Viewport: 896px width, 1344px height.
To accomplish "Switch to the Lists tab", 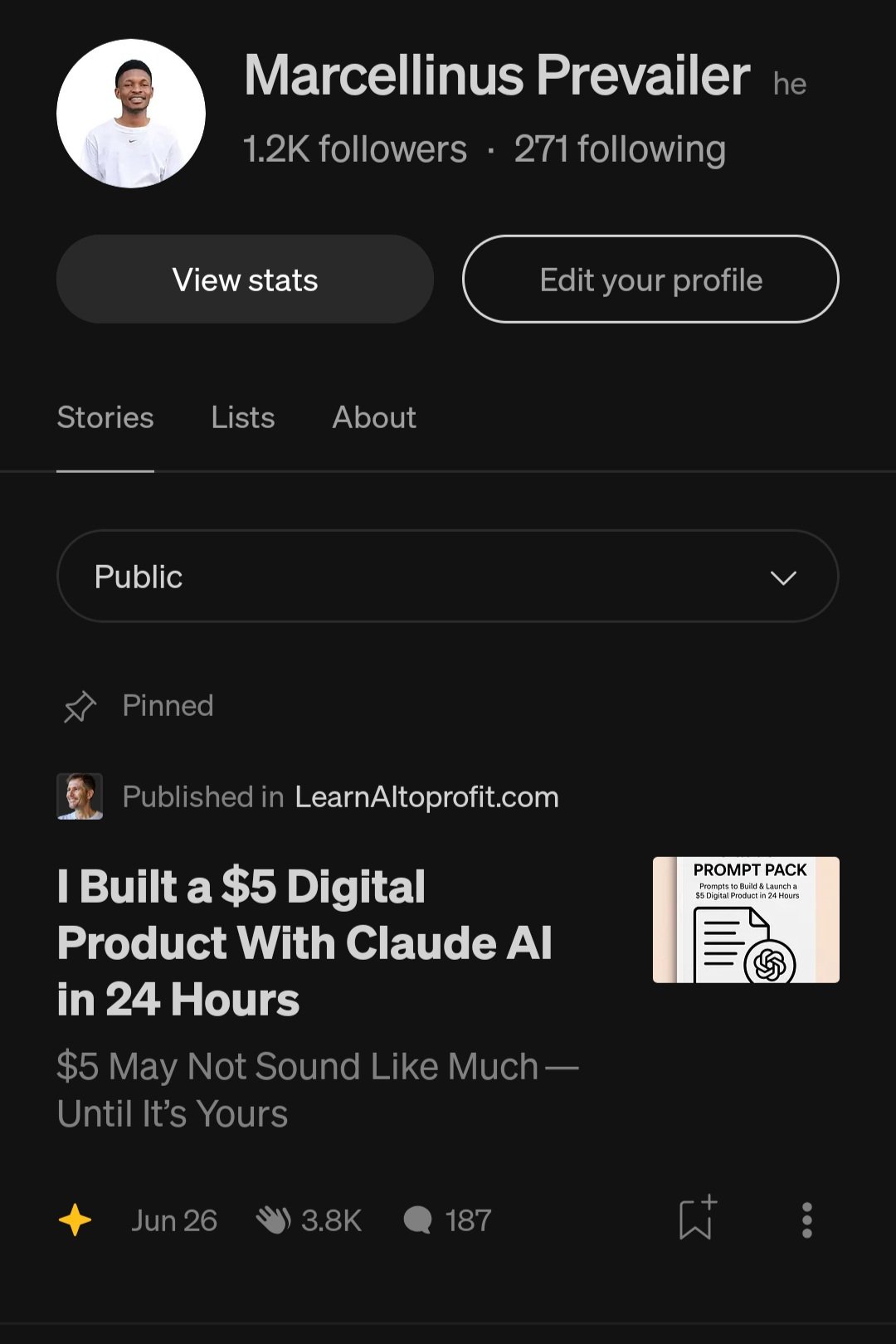I will pyautogui.click(x=242, y=417).
